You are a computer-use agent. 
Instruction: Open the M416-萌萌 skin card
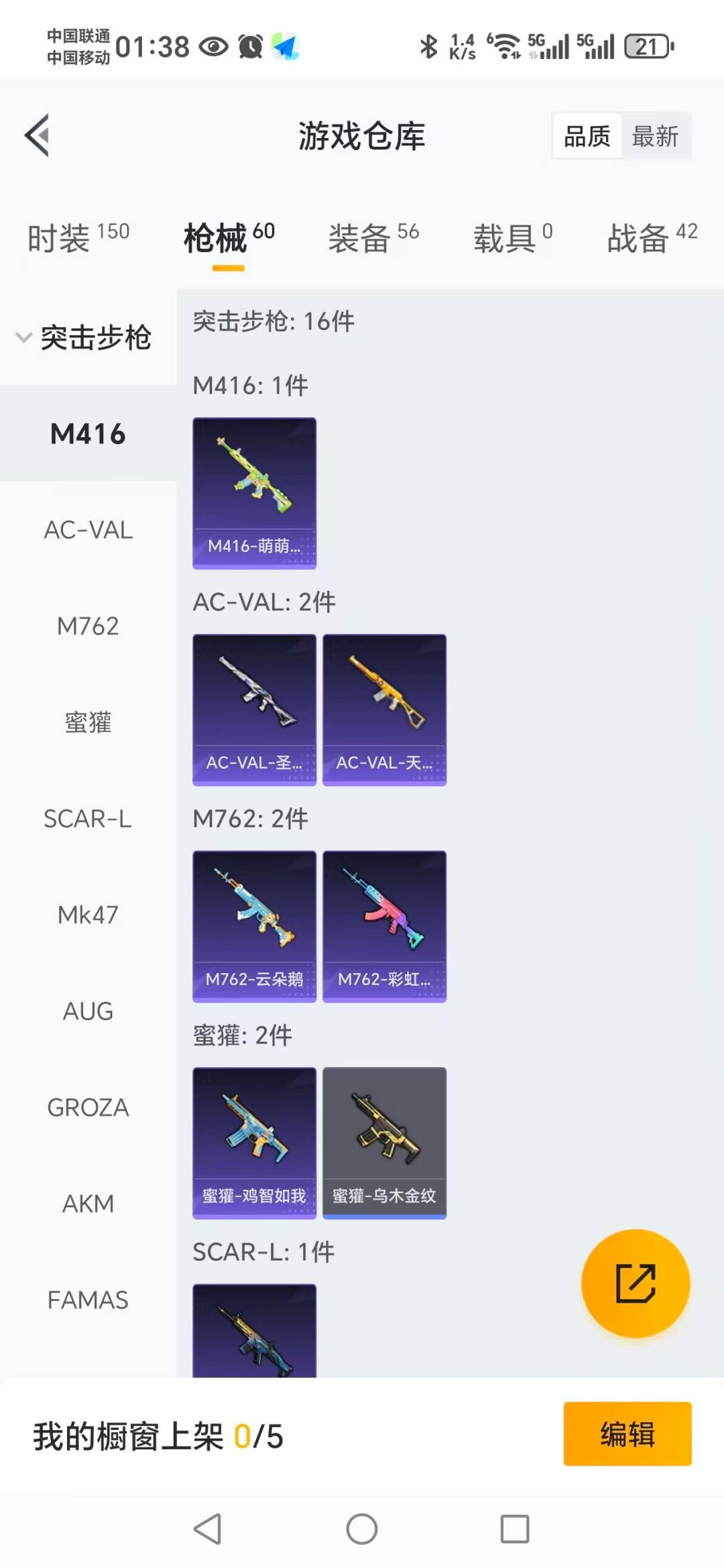click(x=254, y=493)
